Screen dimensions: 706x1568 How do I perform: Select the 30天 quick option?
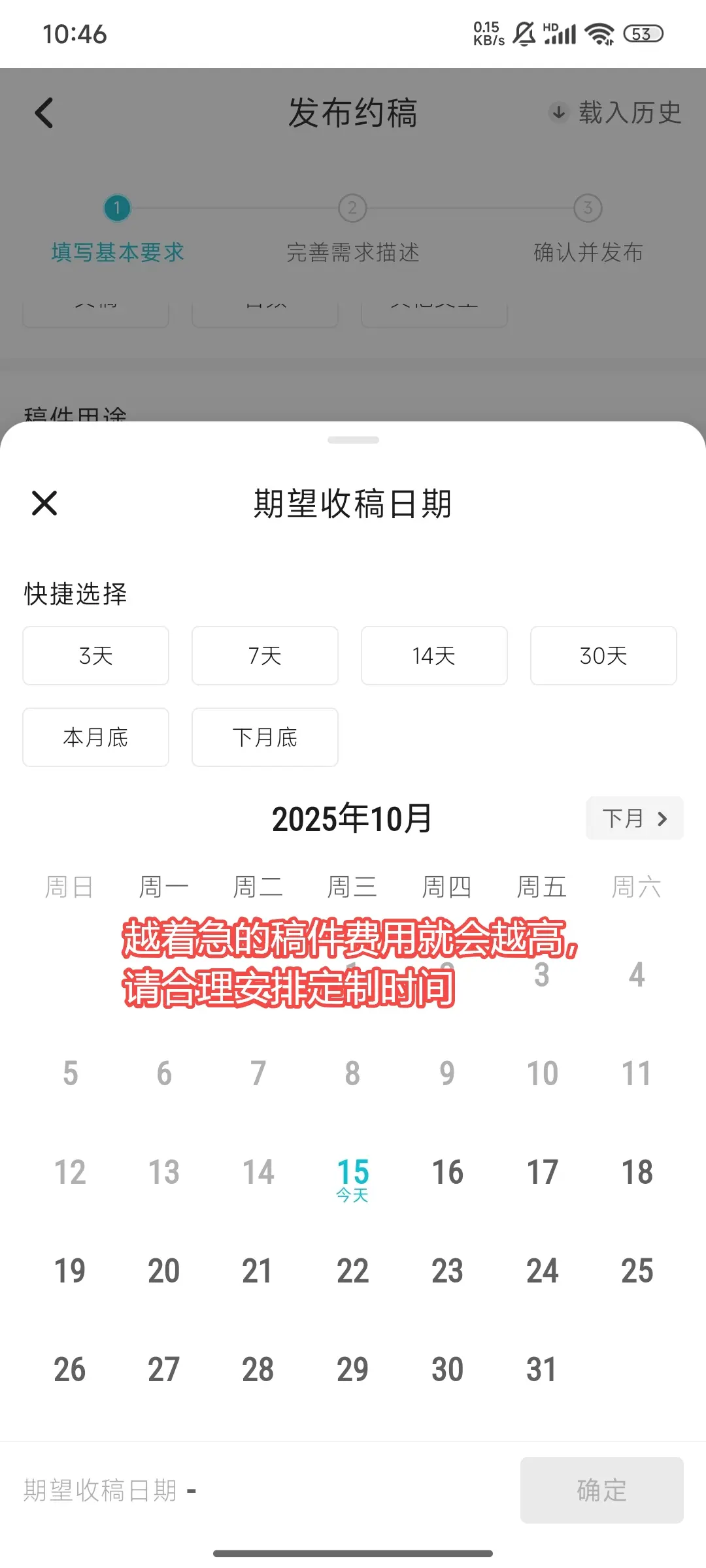click(603, 655)
